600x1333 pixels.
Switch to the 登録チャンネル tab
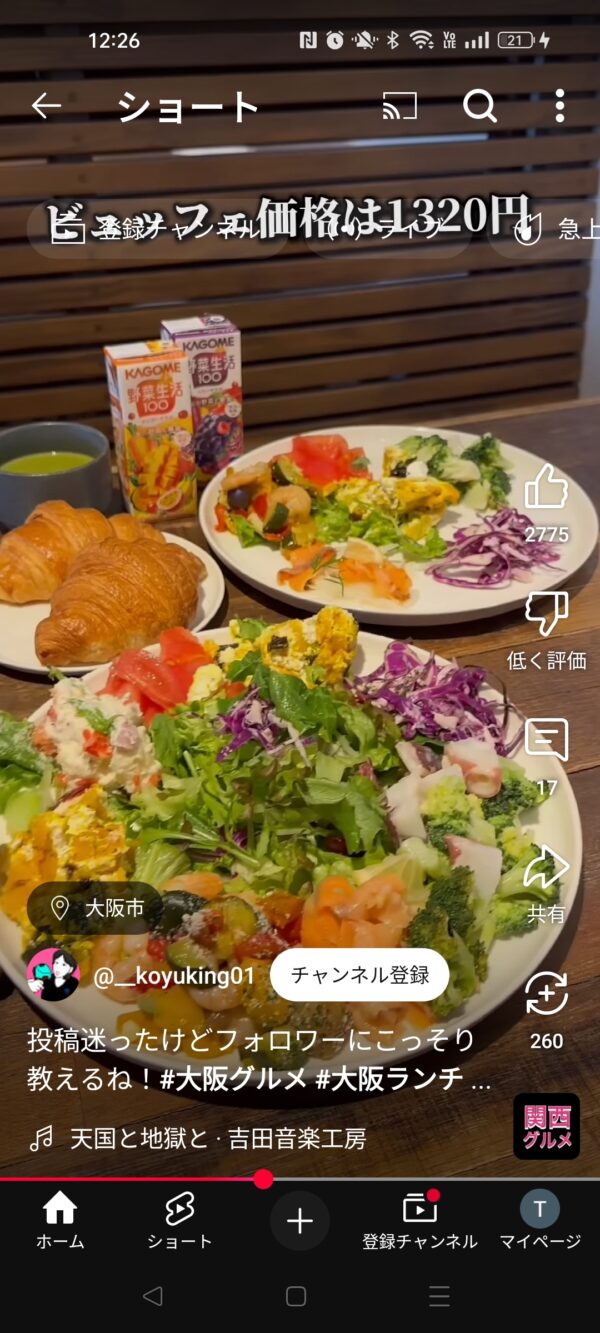pos(420,1221)
